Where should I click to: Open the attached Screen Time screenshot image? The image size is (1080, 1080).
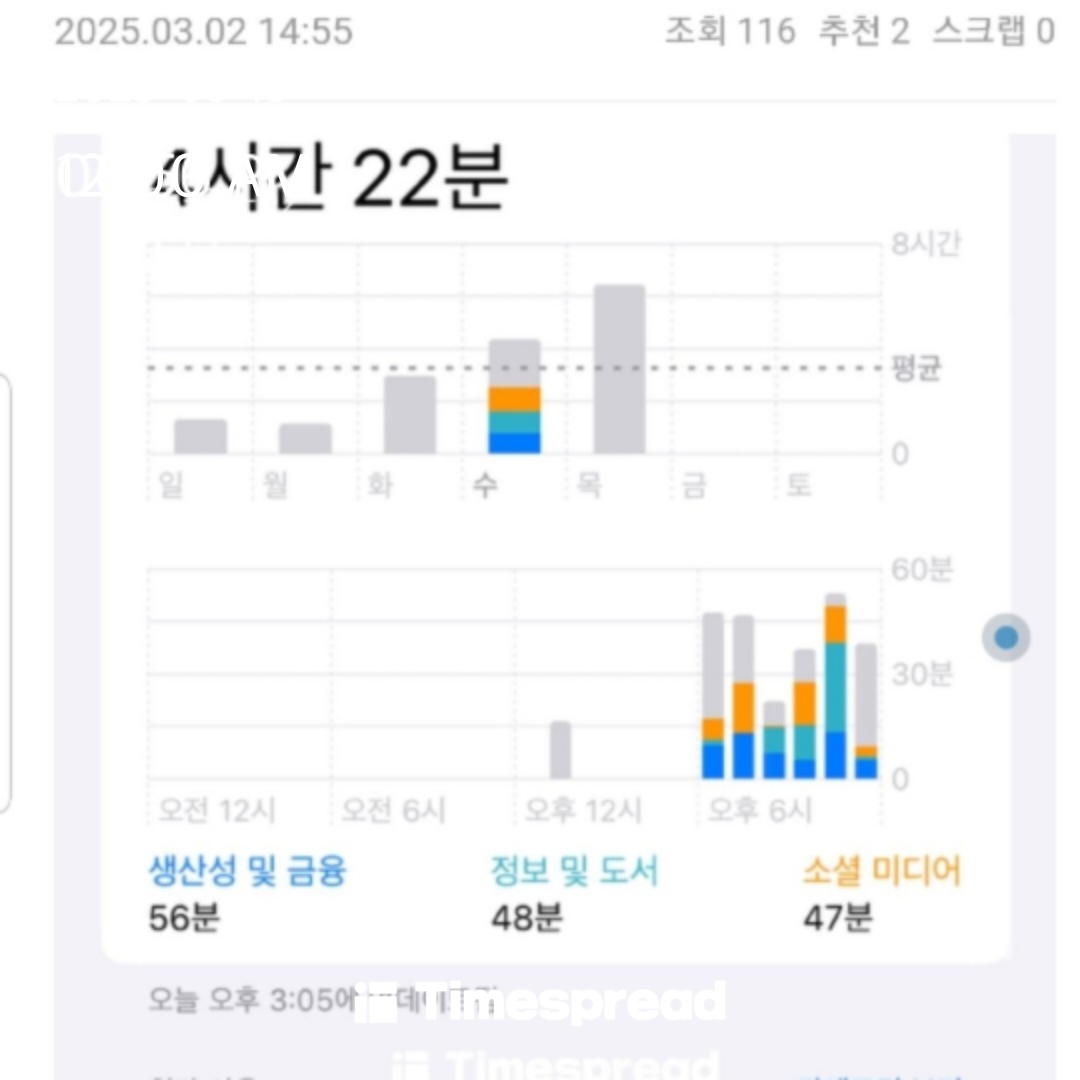point(554,607)
